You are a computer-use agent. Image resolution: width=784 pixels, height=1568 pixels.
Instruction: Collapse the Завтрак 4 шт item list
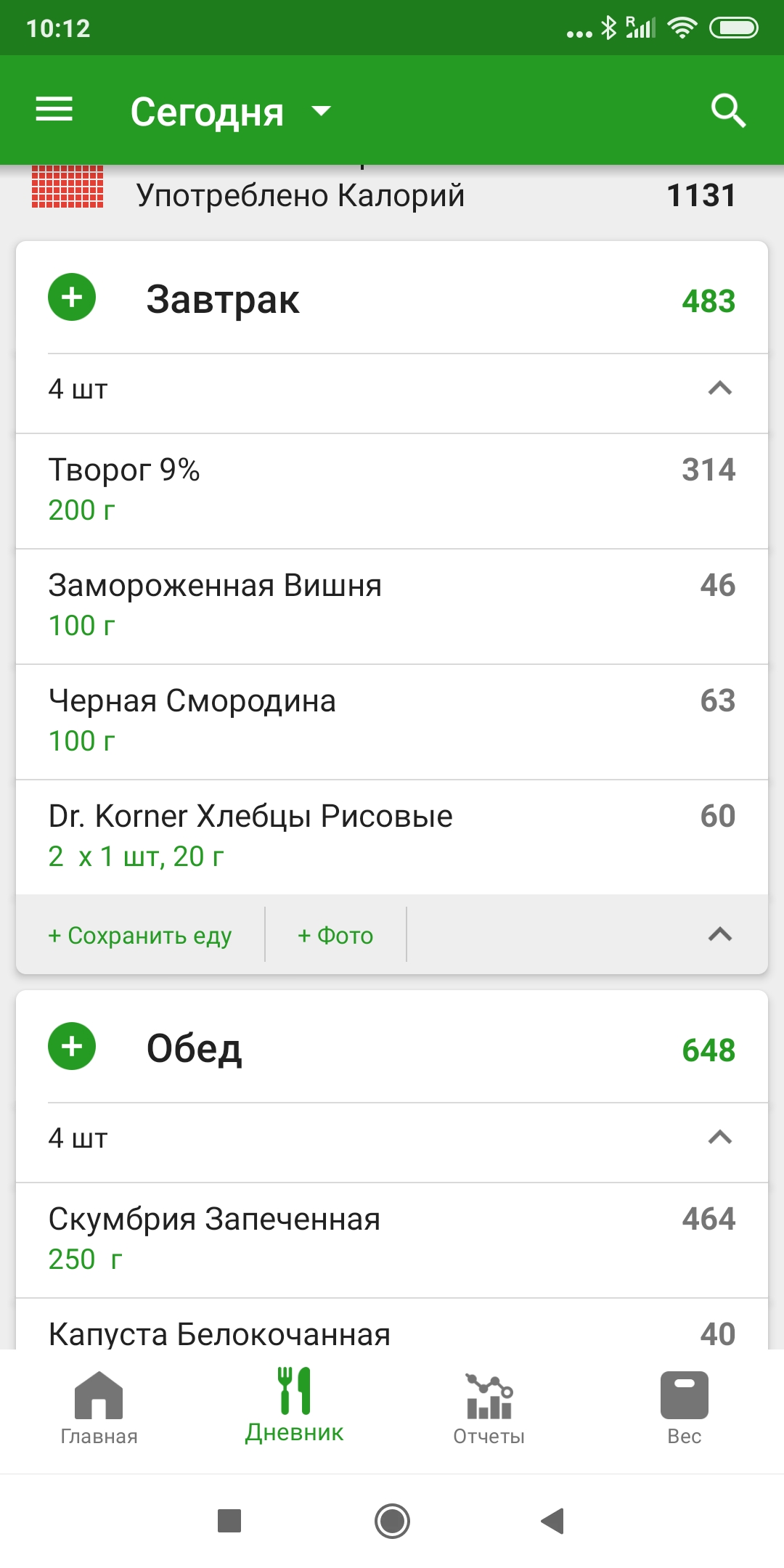point(719,390)
